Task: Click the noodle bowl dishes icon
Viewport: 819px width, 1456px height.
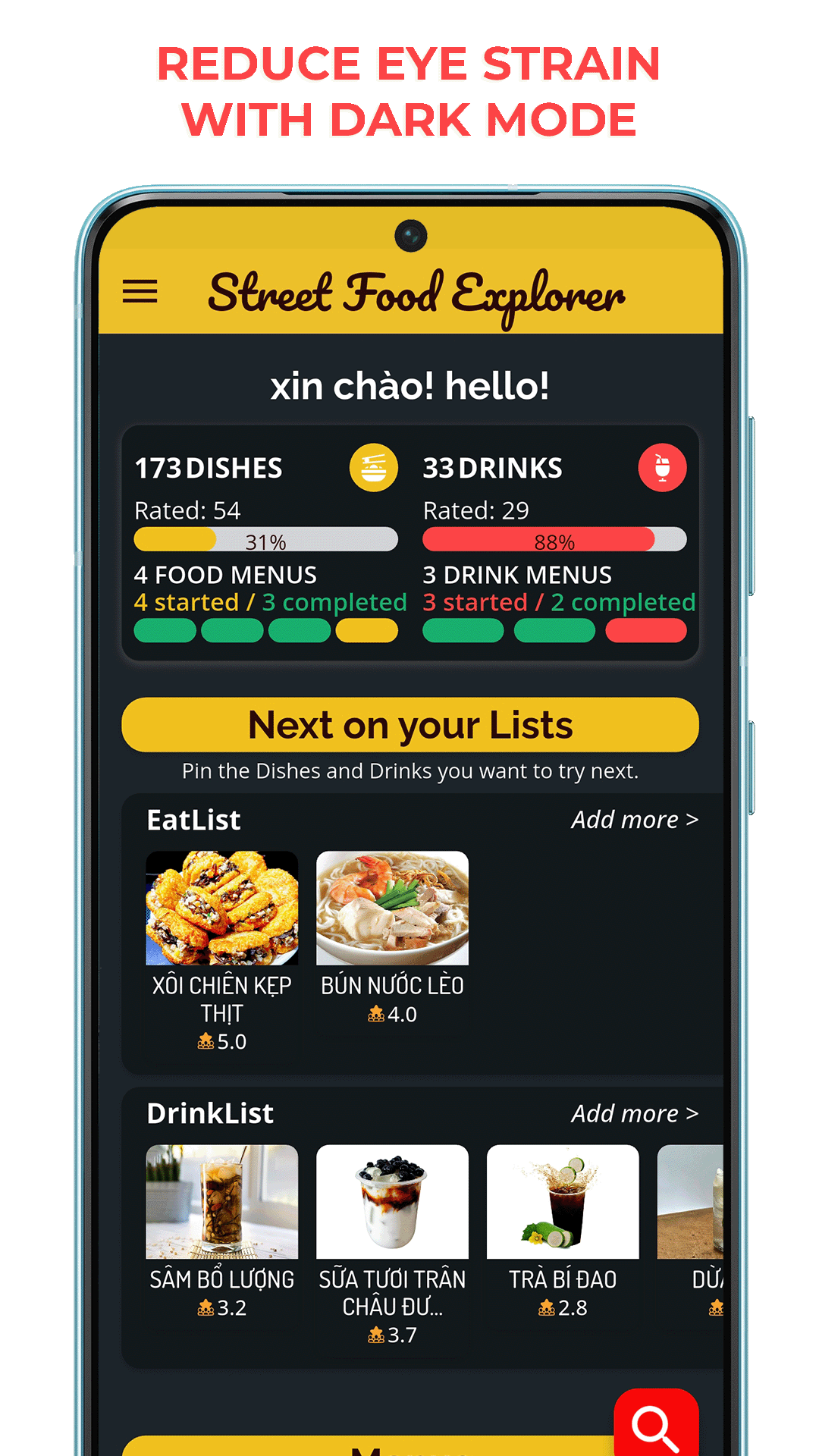Action: click(x=373, y=468)
